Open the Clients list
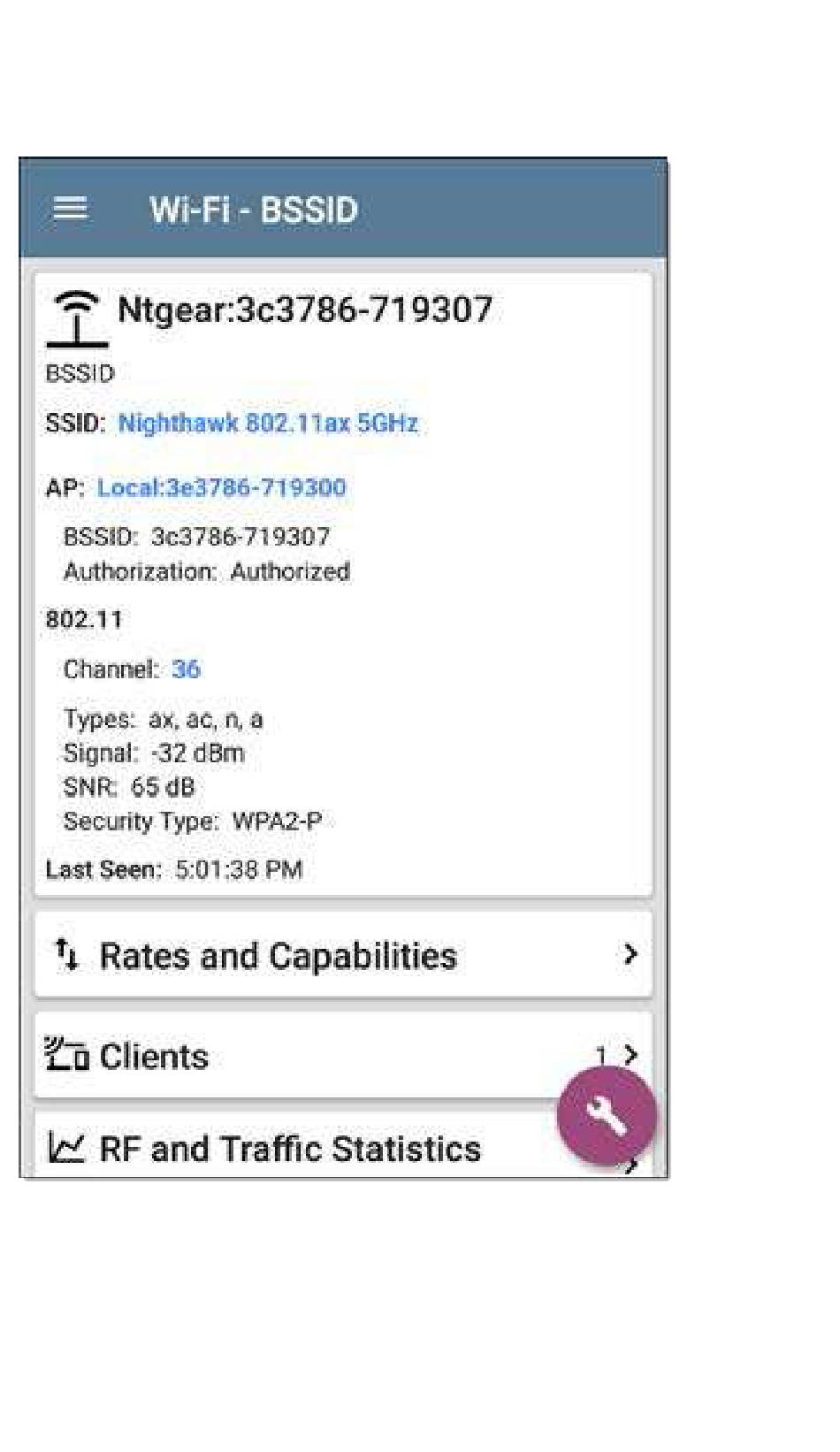The height and width of the screenshot is (1452, 840). click(343, 1056)
